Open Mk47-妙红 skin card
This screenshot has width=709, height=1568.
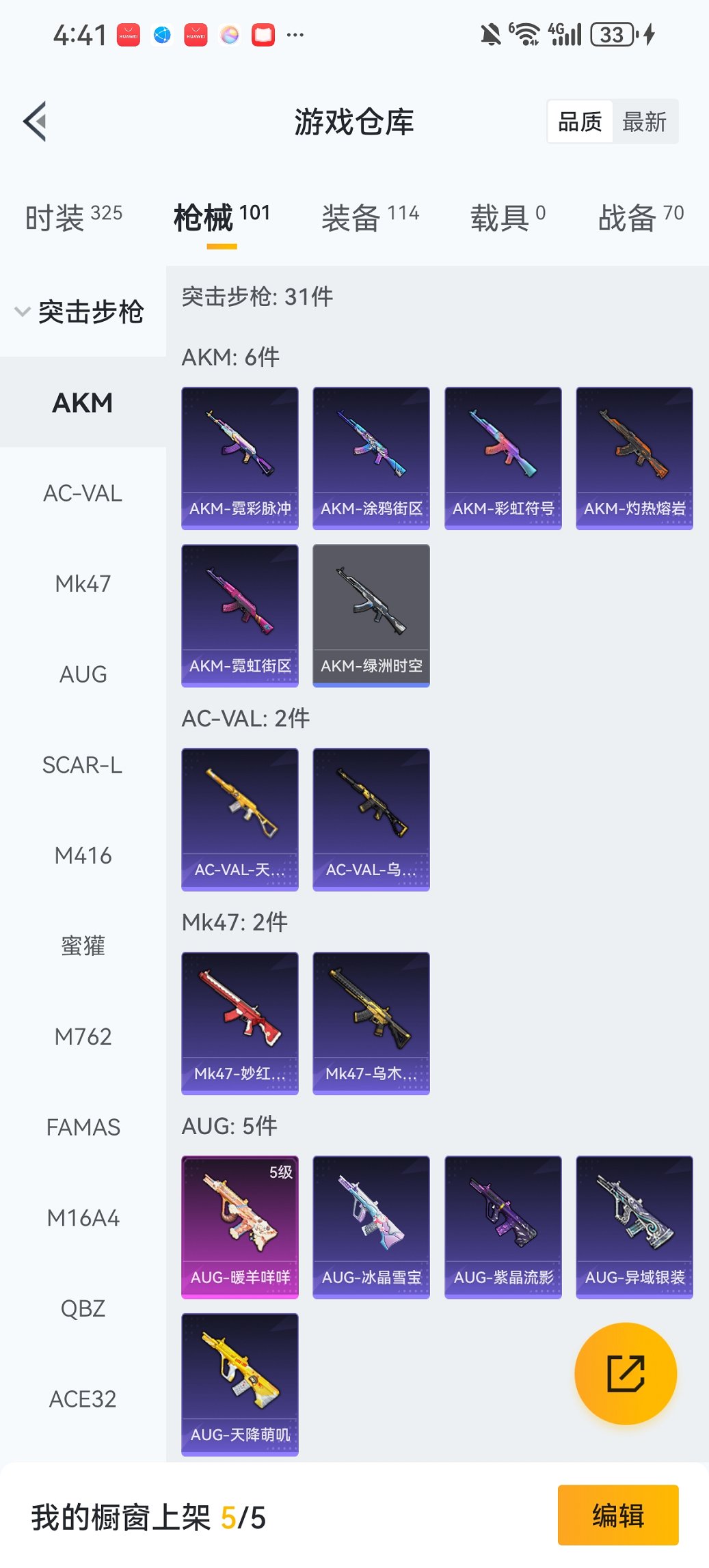click(240, 1023)
